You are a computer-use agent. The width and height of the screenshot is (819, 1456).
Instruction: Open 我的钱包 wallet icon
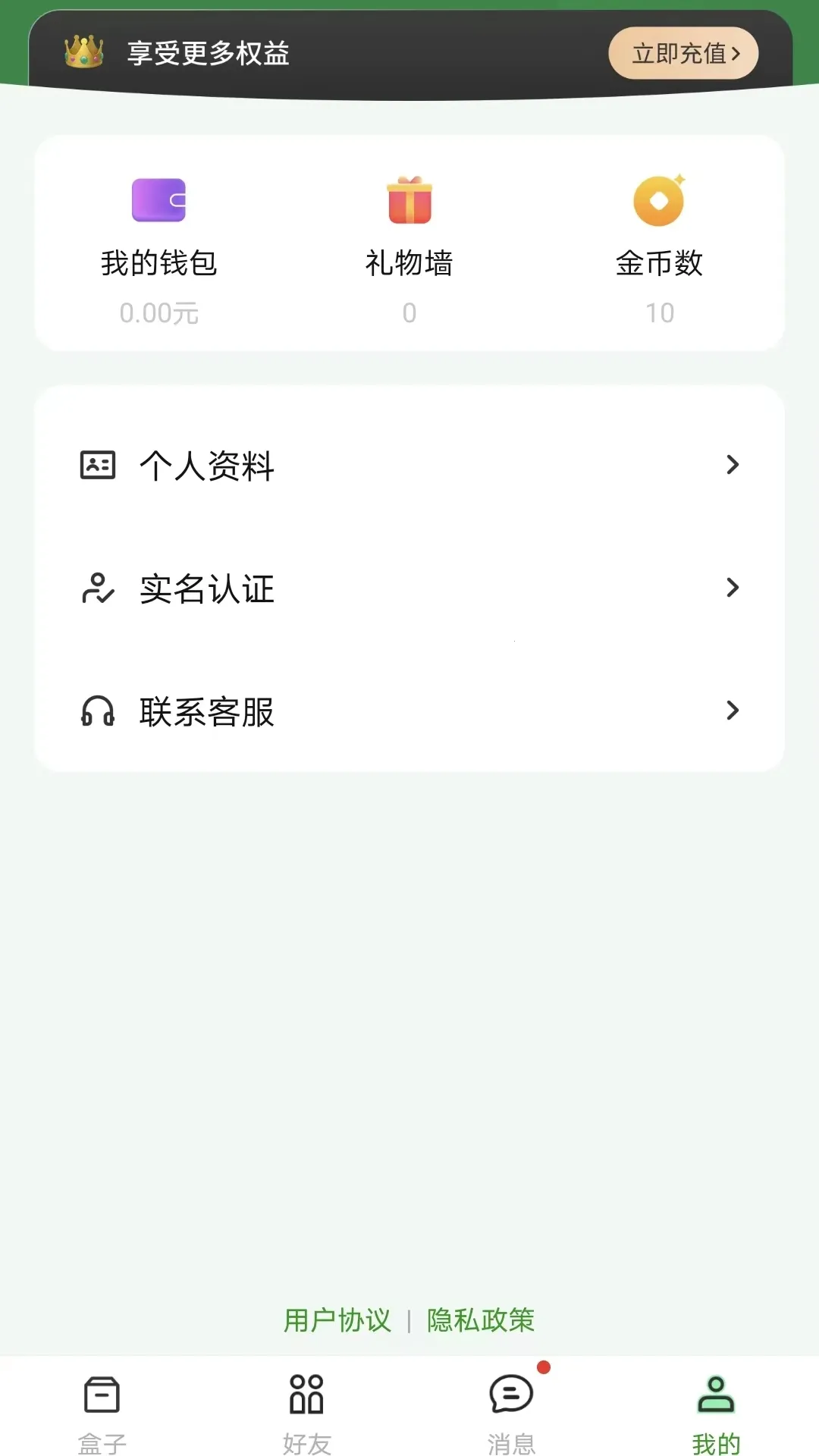[x=158, y=201]
